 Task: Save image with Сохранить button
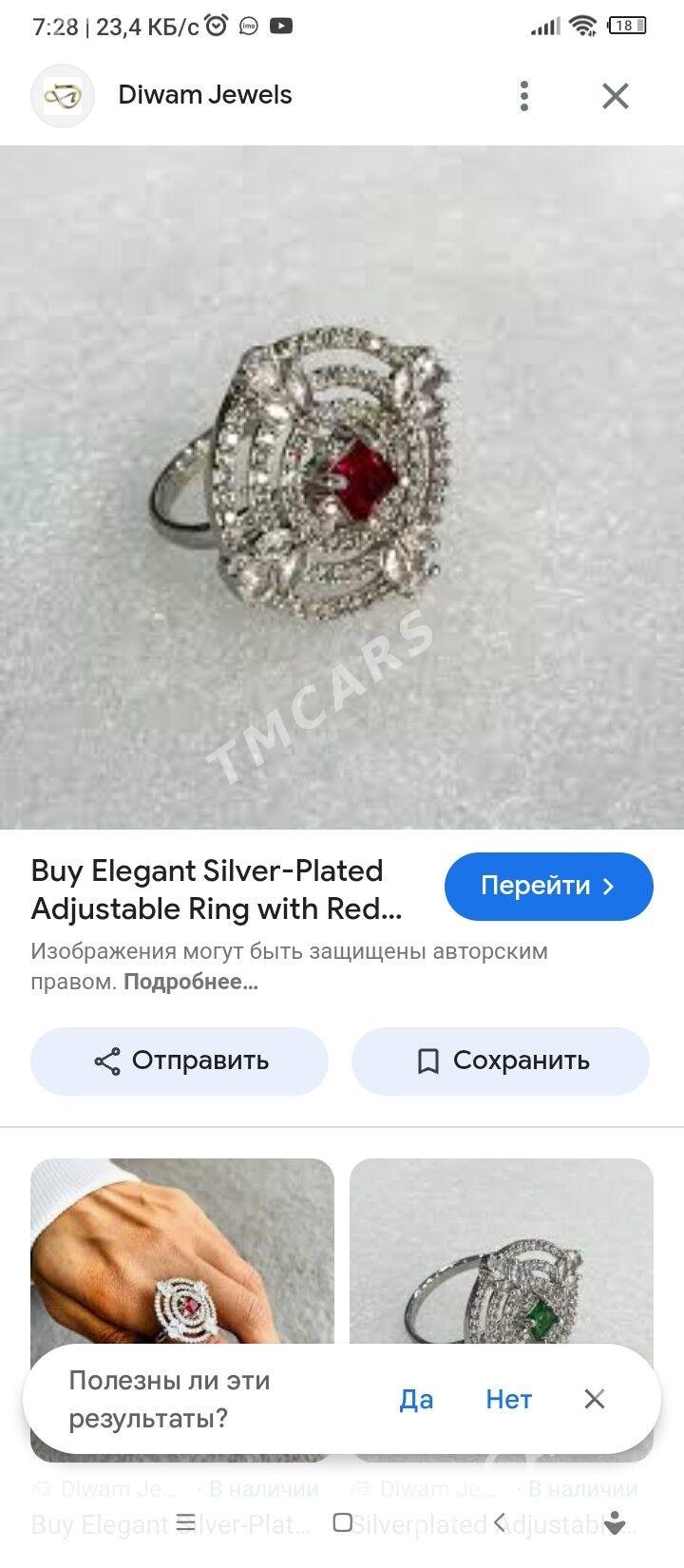point(501,1061)
